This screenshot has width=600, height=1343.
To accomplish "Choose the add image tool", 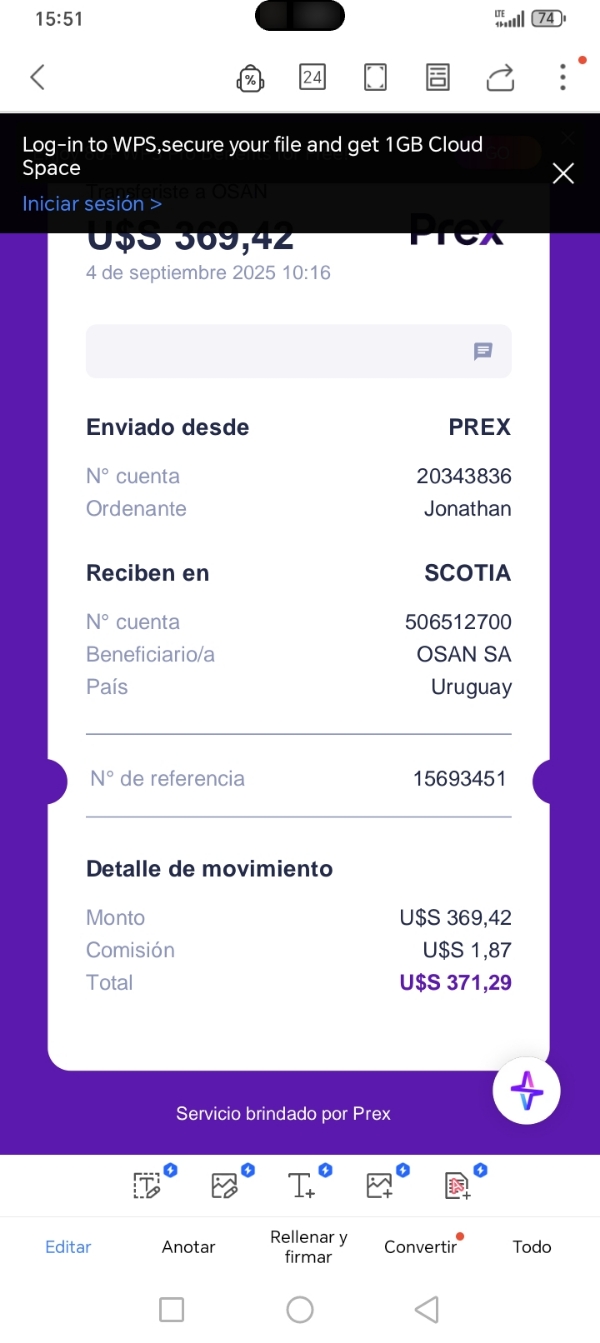I will (x=380, y=1186).
